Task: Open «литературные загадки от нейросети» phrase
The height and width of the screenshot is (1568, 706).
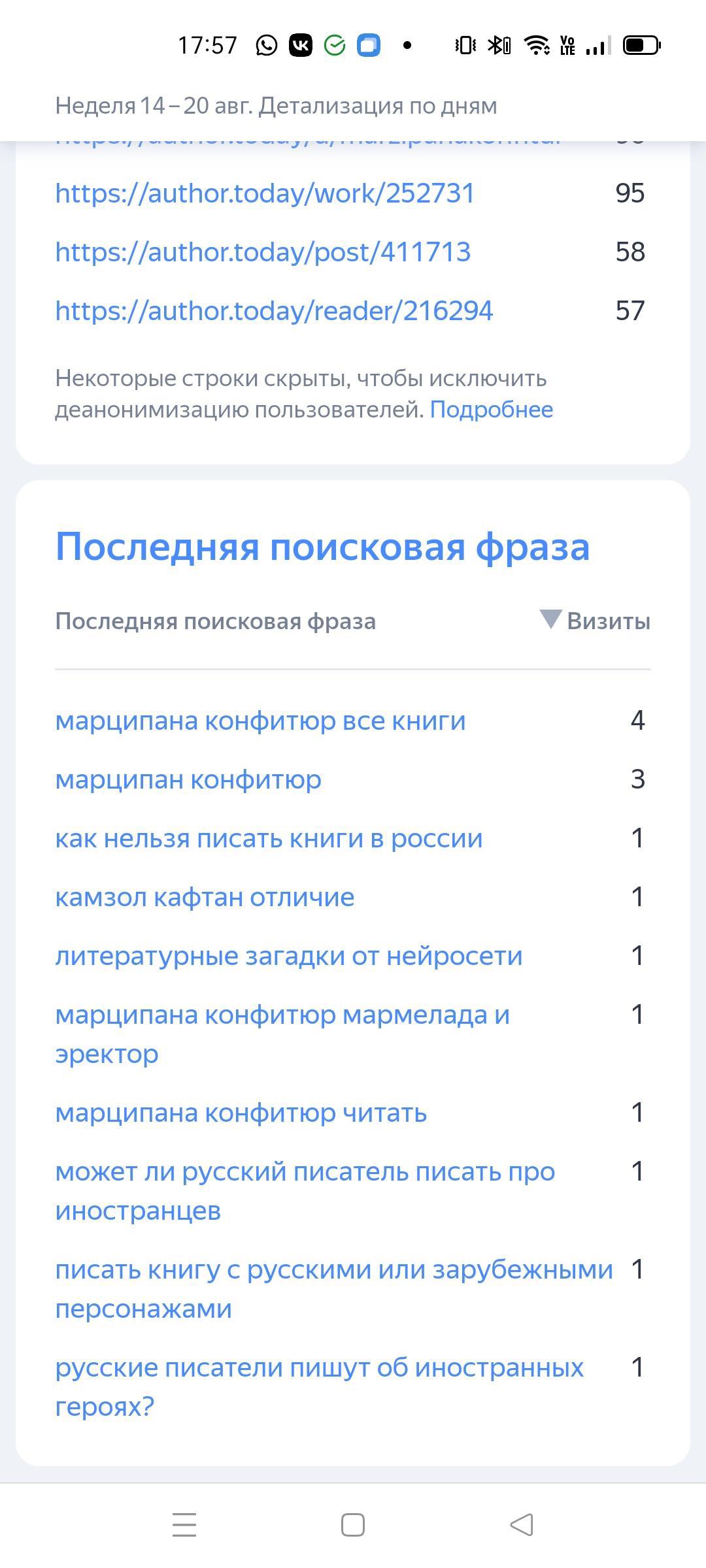Action: [289, 956]
